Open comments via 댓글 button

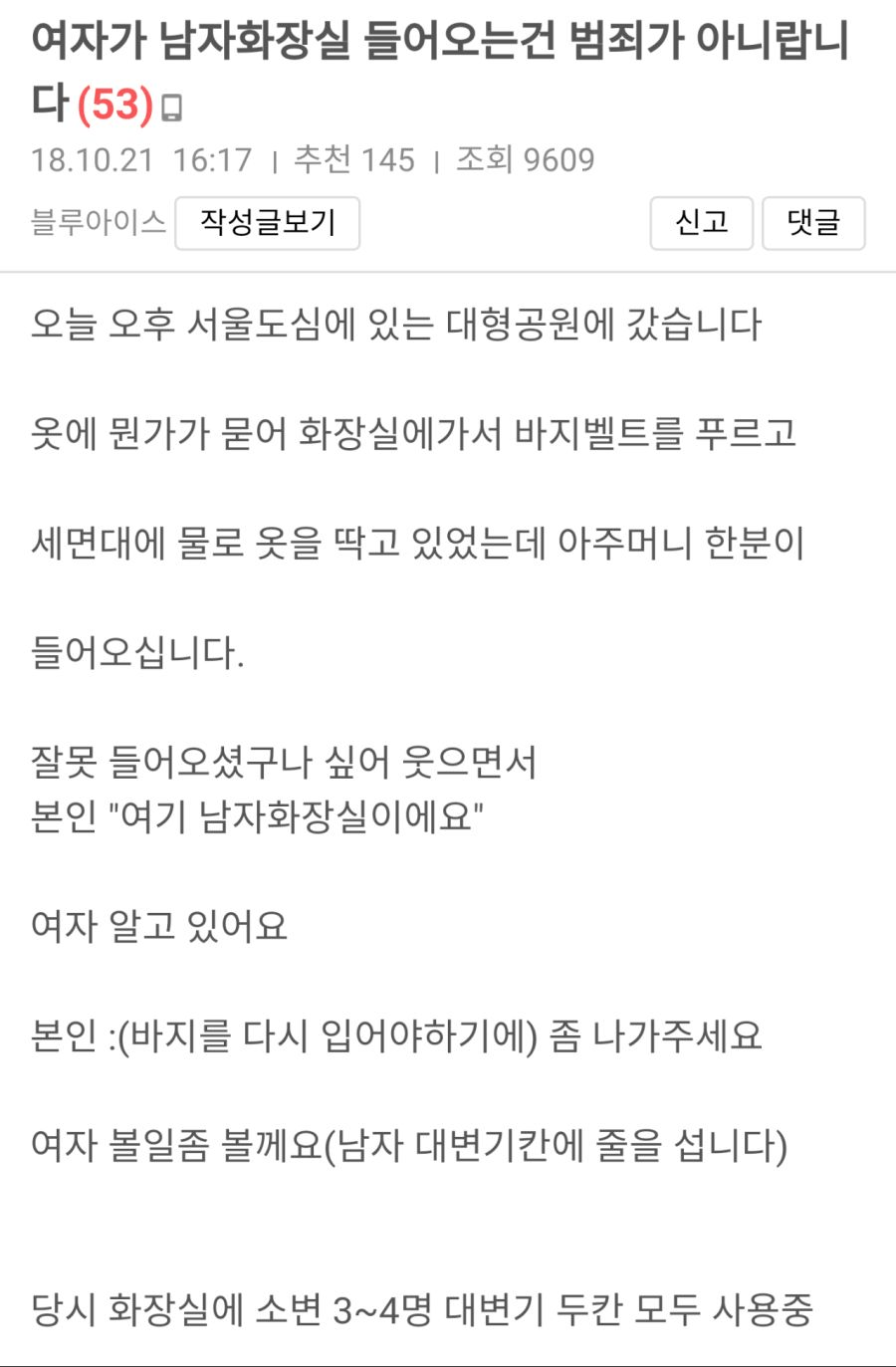(812, 222)
